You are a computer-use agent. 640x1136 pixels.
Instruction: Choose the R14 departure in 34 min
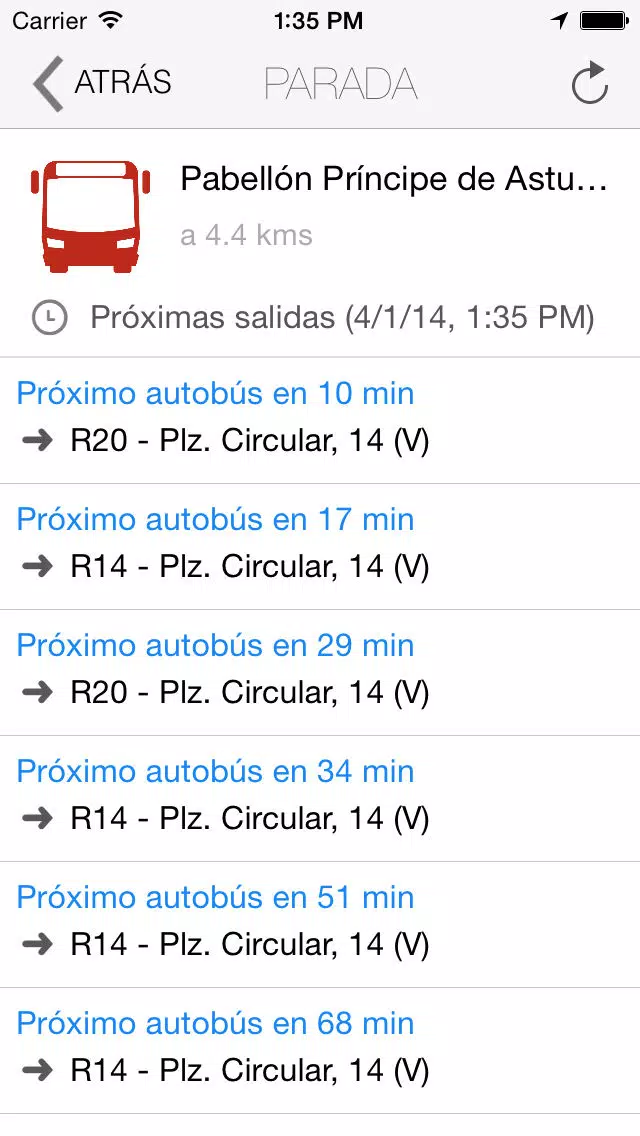[x=320, y=799]
